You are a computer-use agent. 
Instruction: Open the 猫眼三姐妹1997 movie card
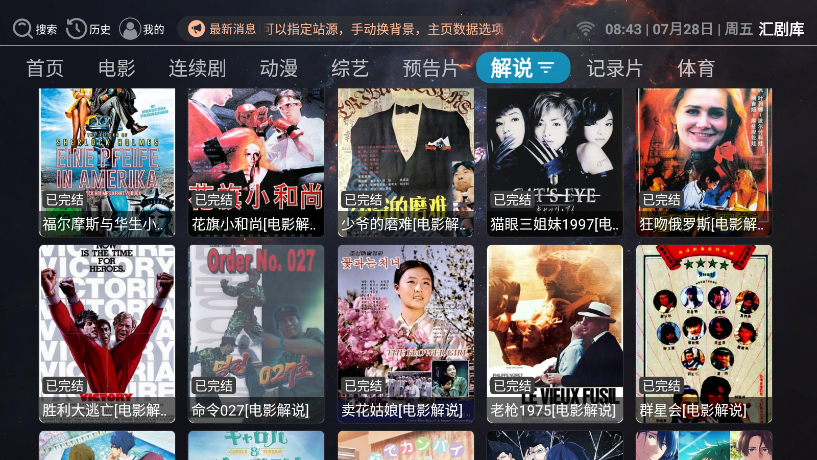(x=555, y=160)
